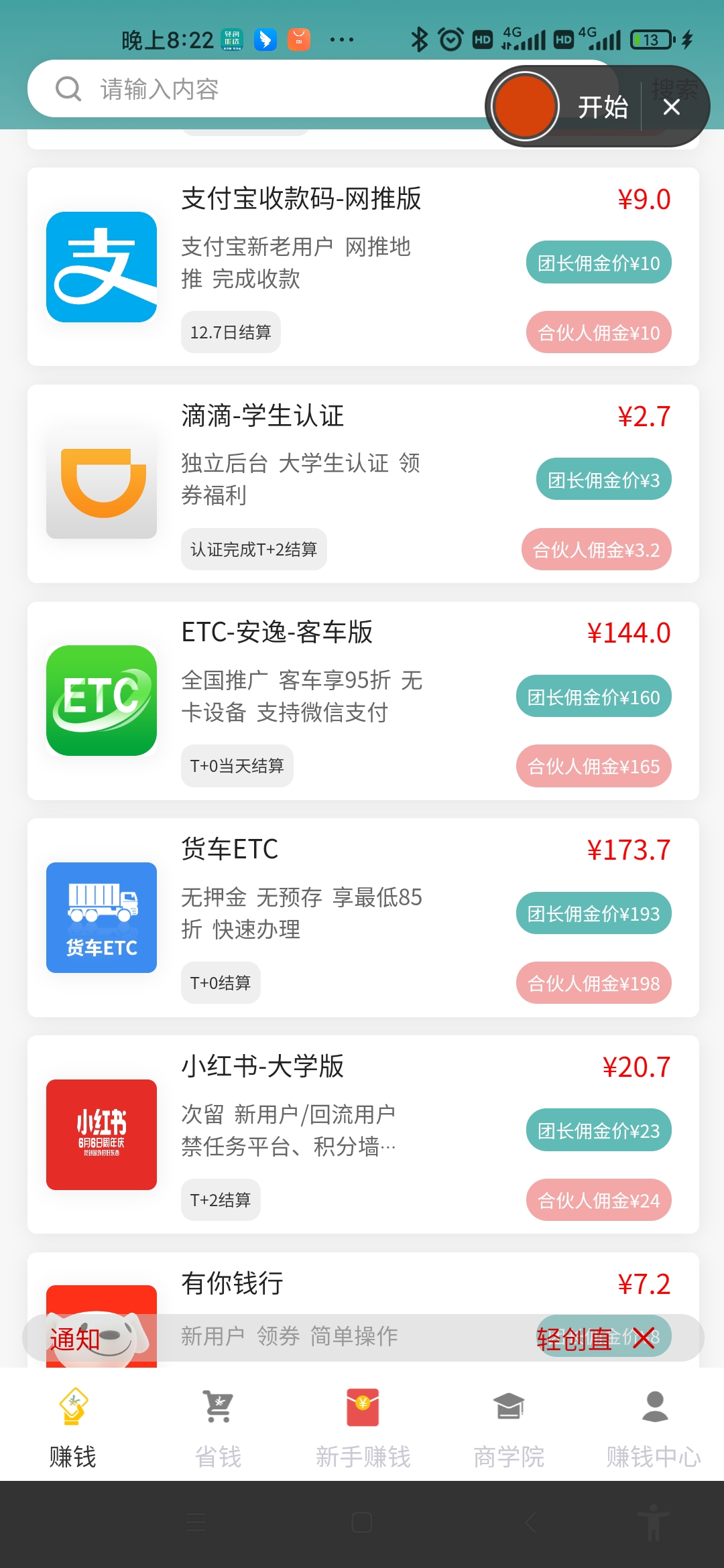This screenshot has width=724, height=1568.
Task: Go to the system home screen
Action: point(362,1523)
